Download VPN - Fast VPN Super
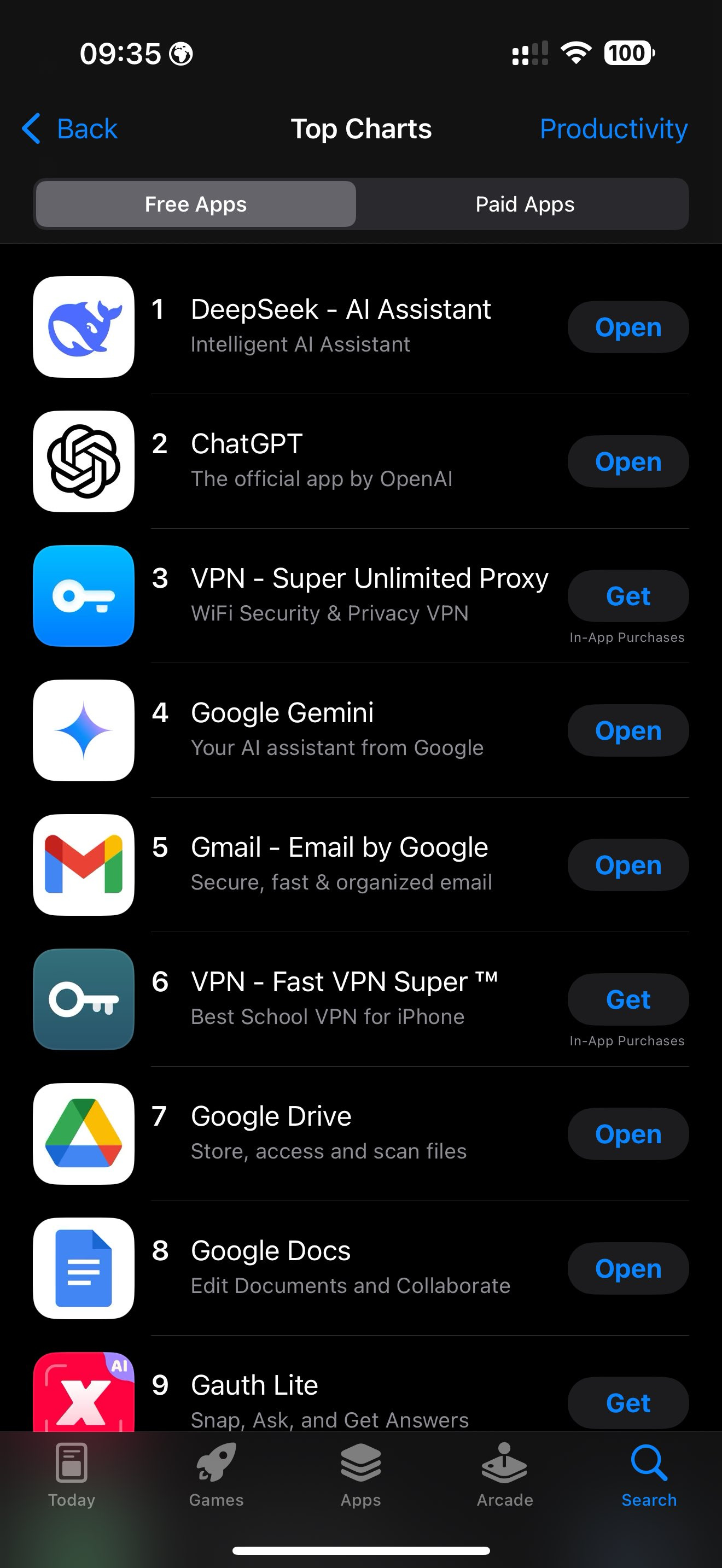The height and width of the screenshot is (1568, 722). (x=628, y=999)
